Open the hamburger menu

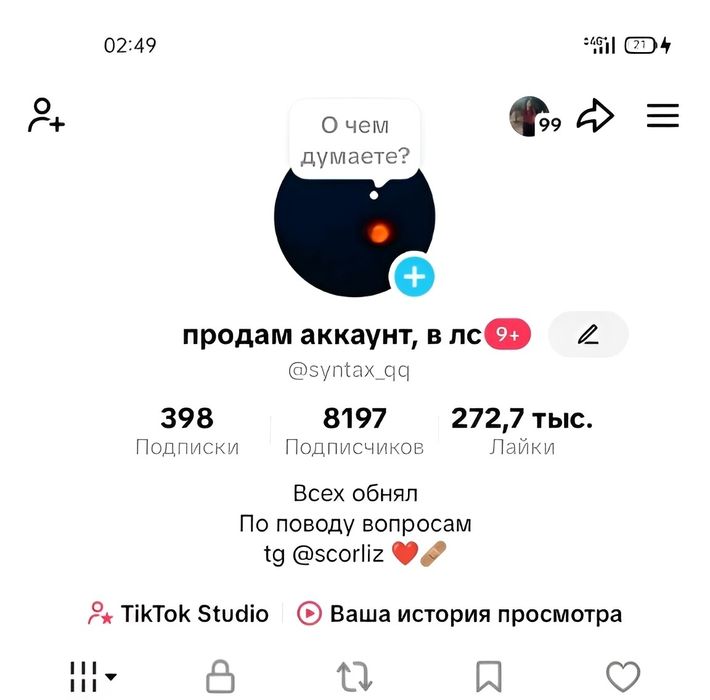662,116
